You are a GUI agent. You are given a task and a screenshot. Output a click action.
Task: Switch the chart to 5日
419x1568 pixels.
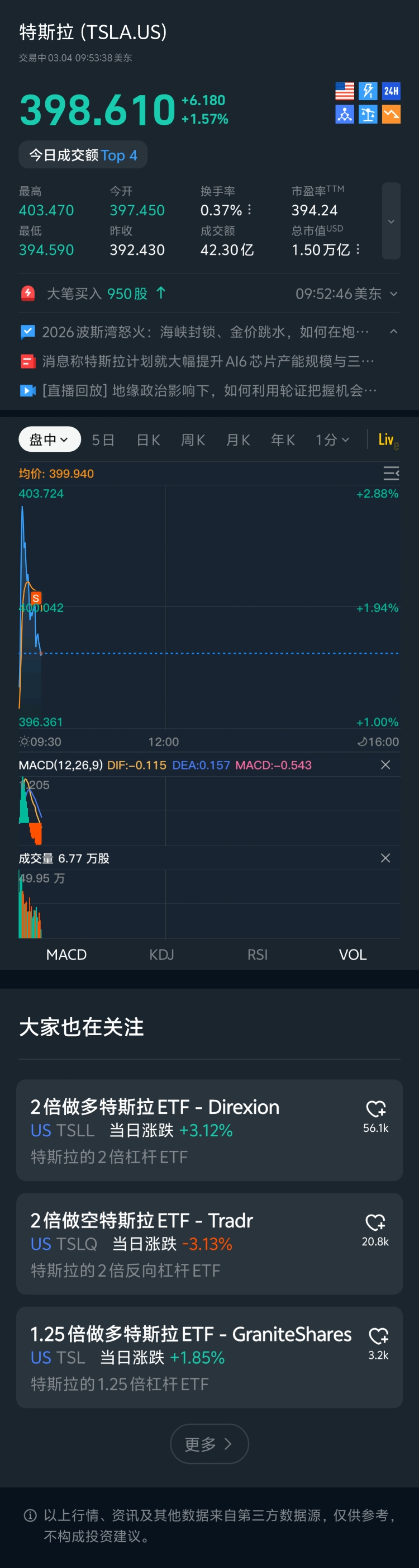click(103, 440)
